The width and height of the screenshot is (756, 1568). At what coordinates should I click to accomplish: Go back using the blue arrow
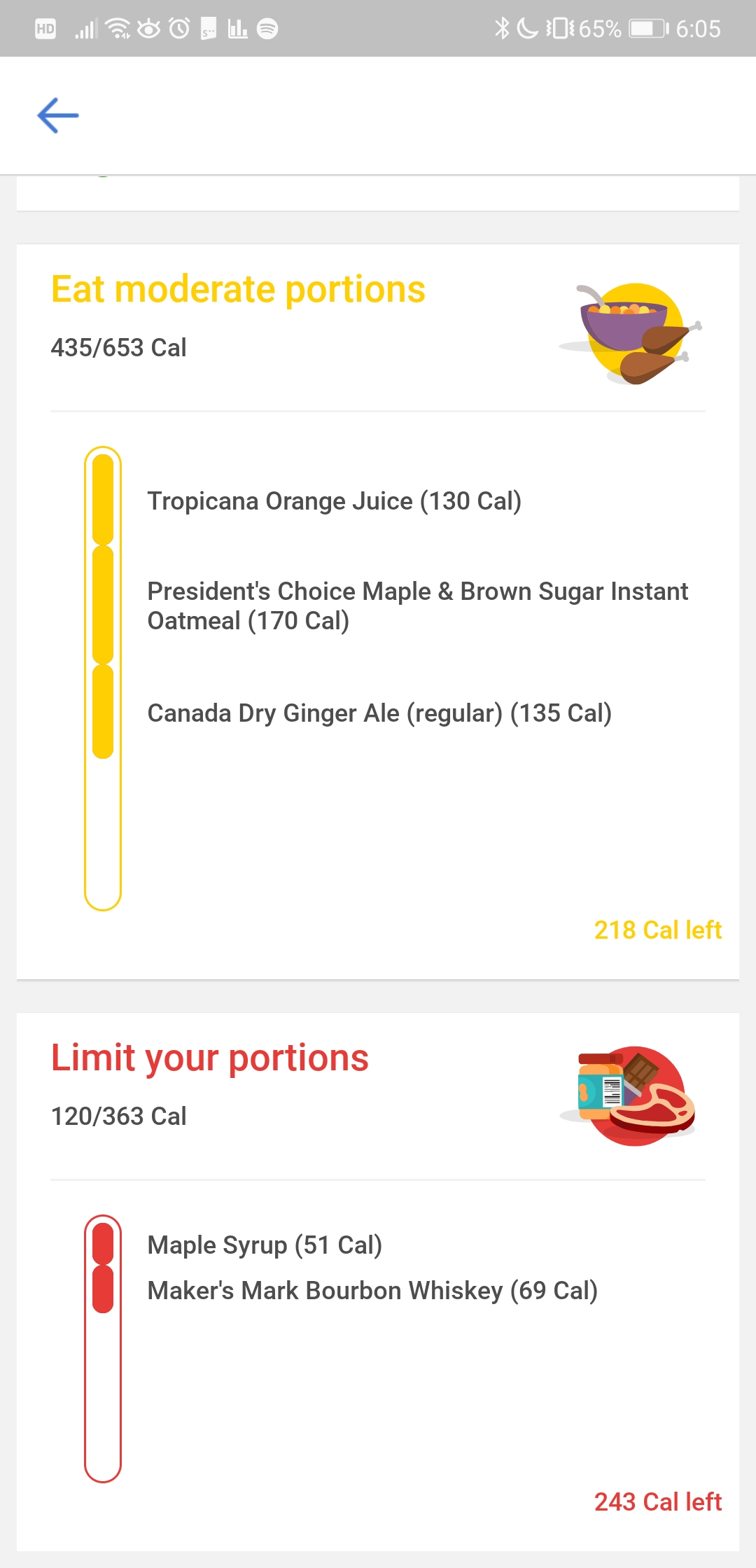[x=58, y=115]
